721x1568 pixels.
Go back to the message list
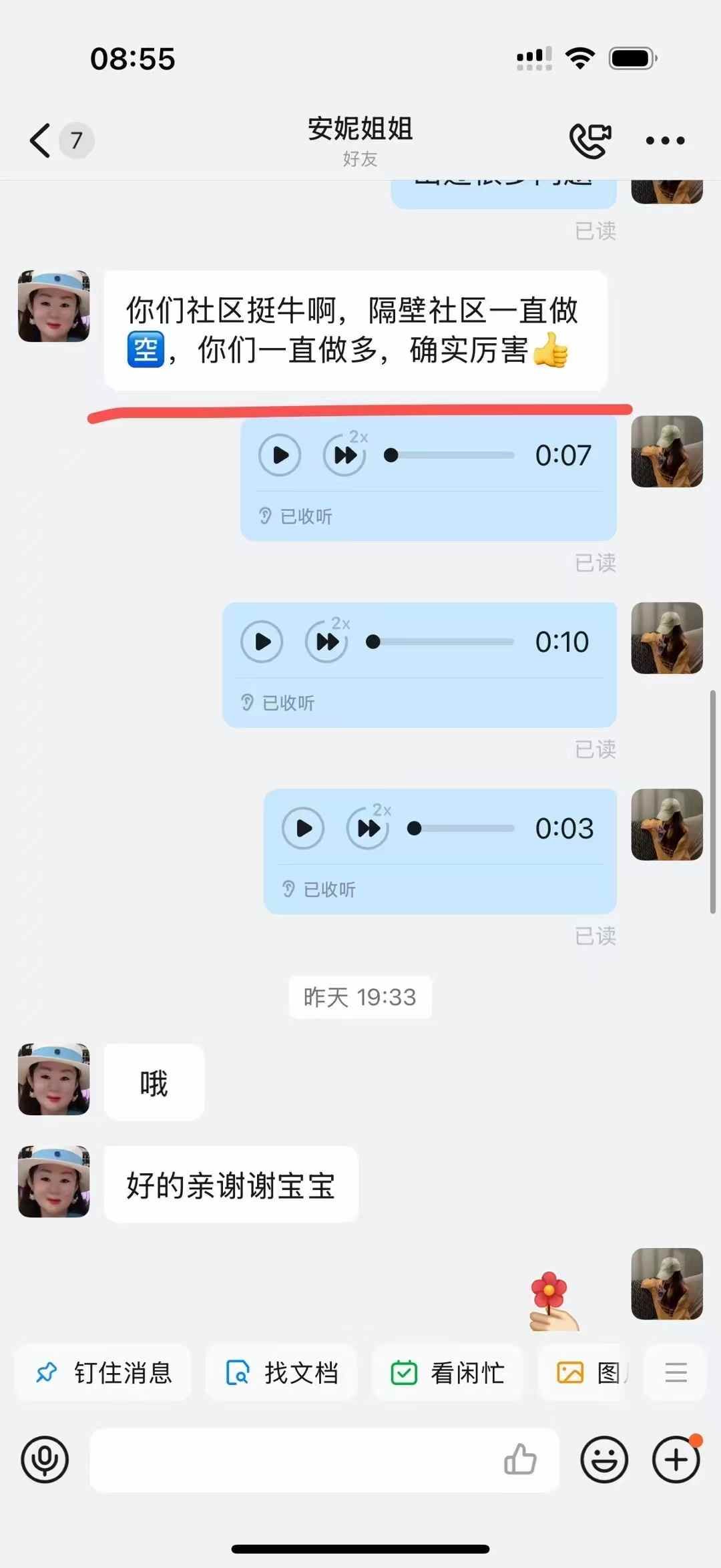41,140
